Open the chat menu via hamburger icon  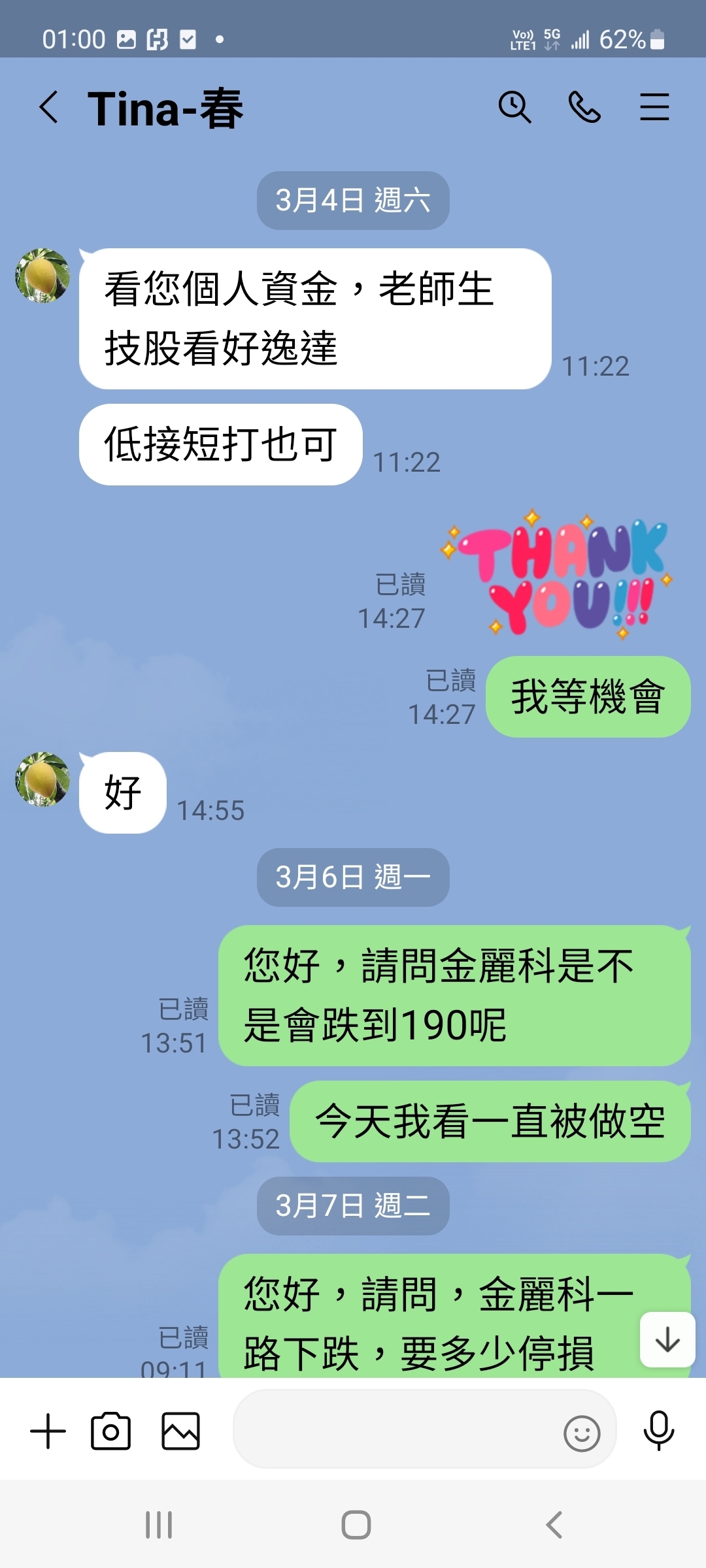(655, 108)
